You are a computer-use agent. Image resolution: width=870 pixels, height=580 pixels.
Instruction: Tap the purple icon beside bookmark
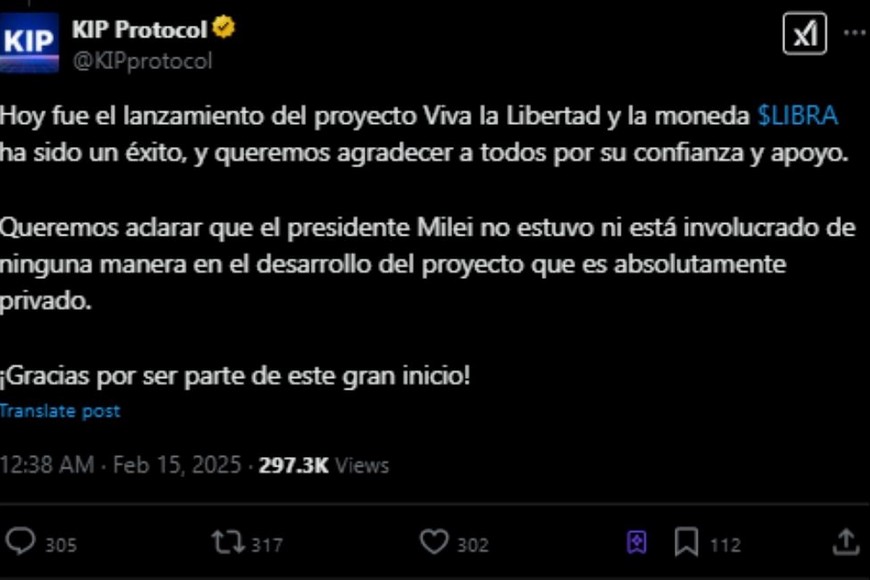pos(637,543)
